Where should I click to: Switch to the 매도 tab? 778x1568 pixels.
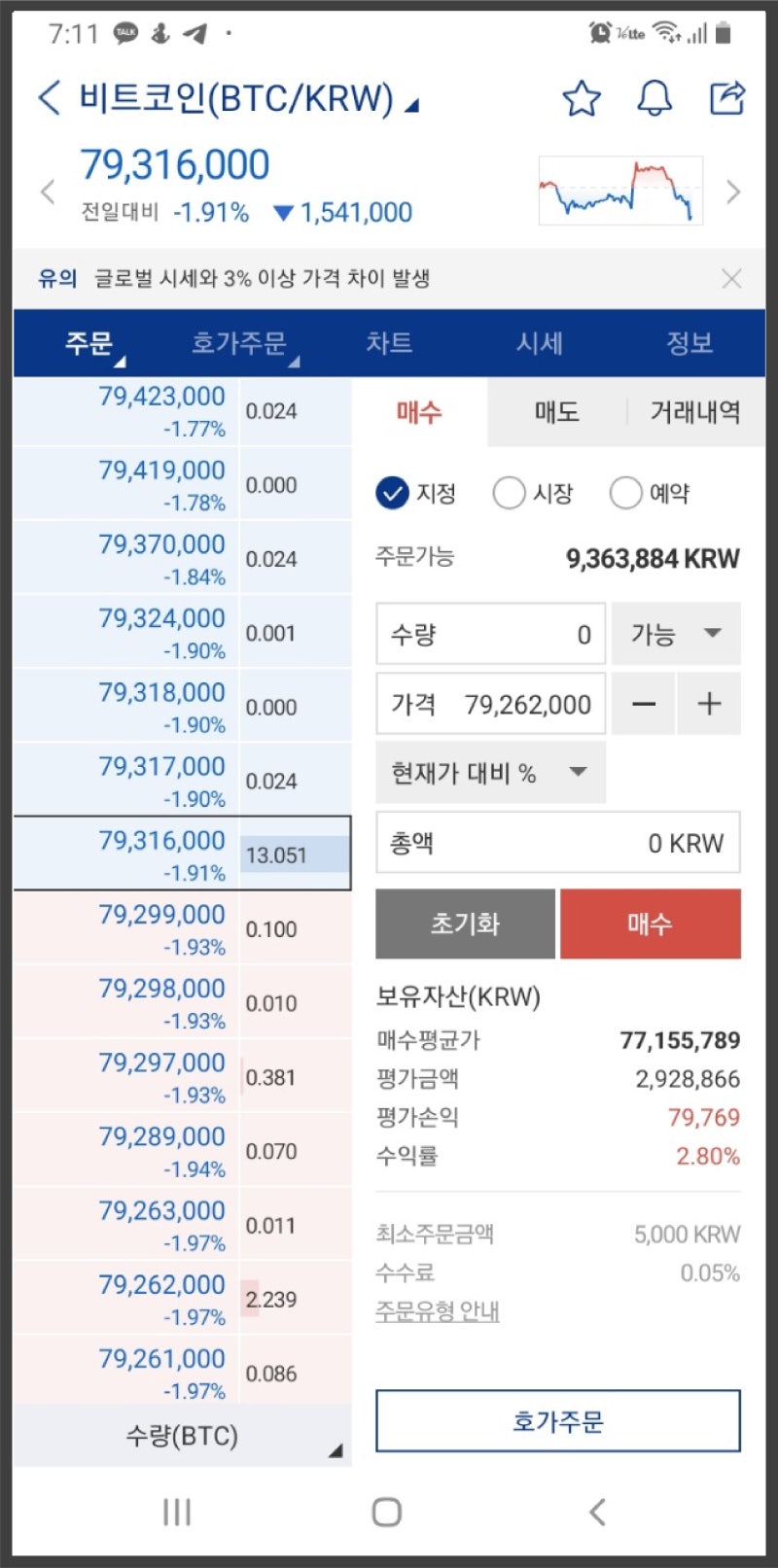[558, 411]
